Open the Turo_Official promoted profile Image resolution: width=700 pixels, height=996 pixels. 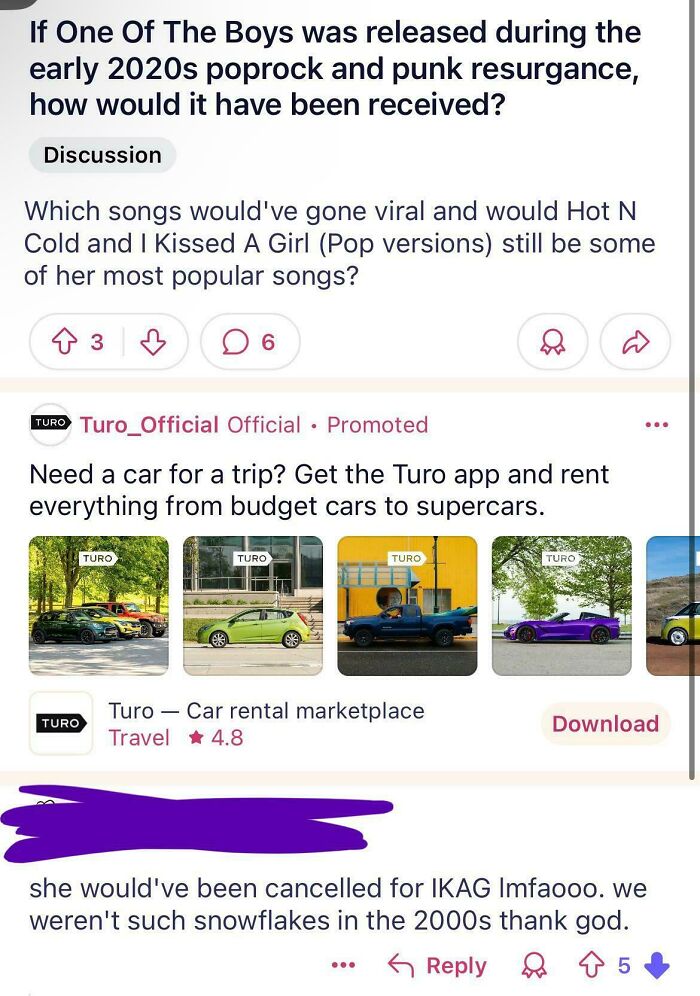click(x=149, y=424)
